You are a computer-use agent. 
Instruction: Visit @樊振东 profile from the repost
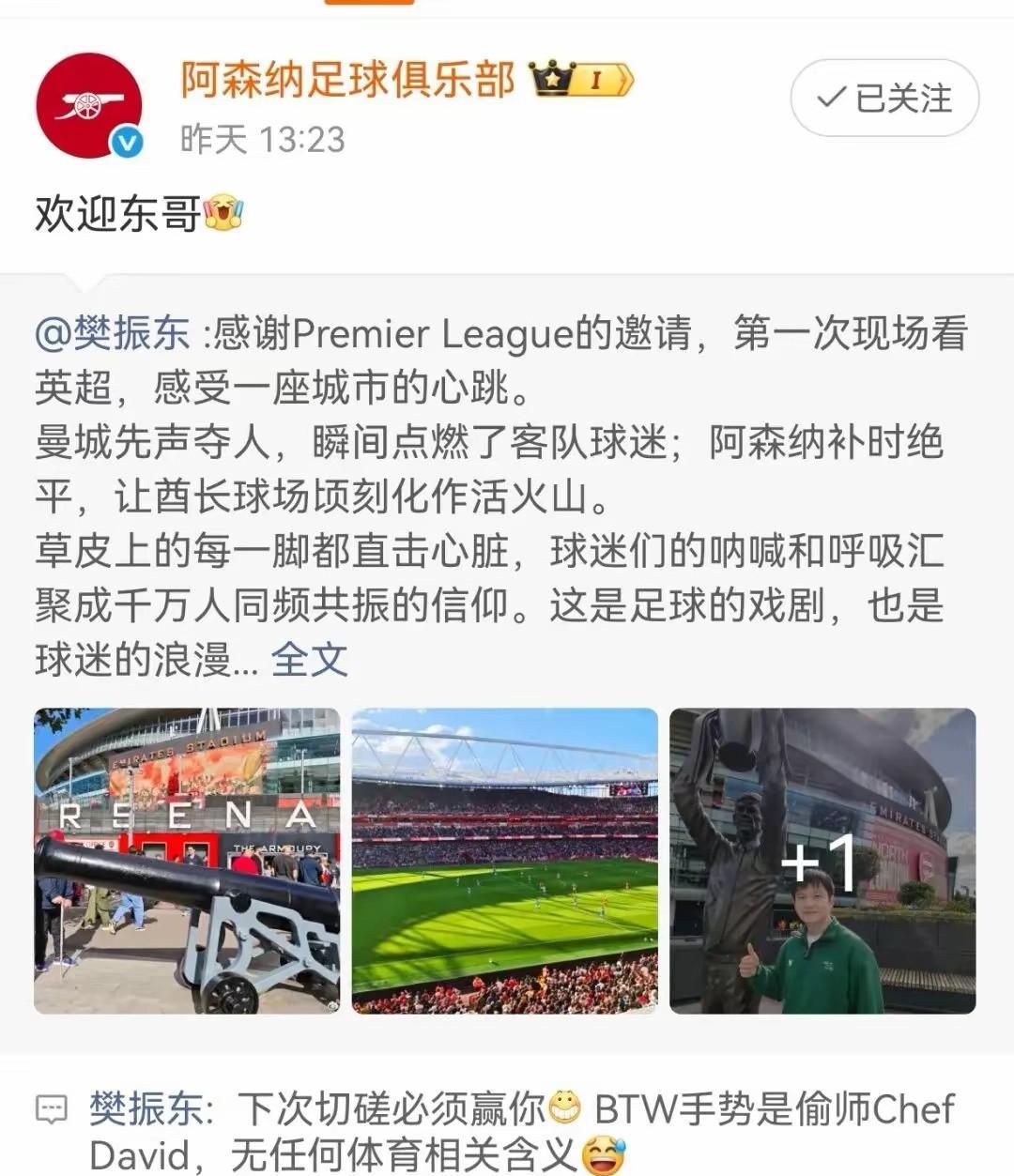pos(113,333)
